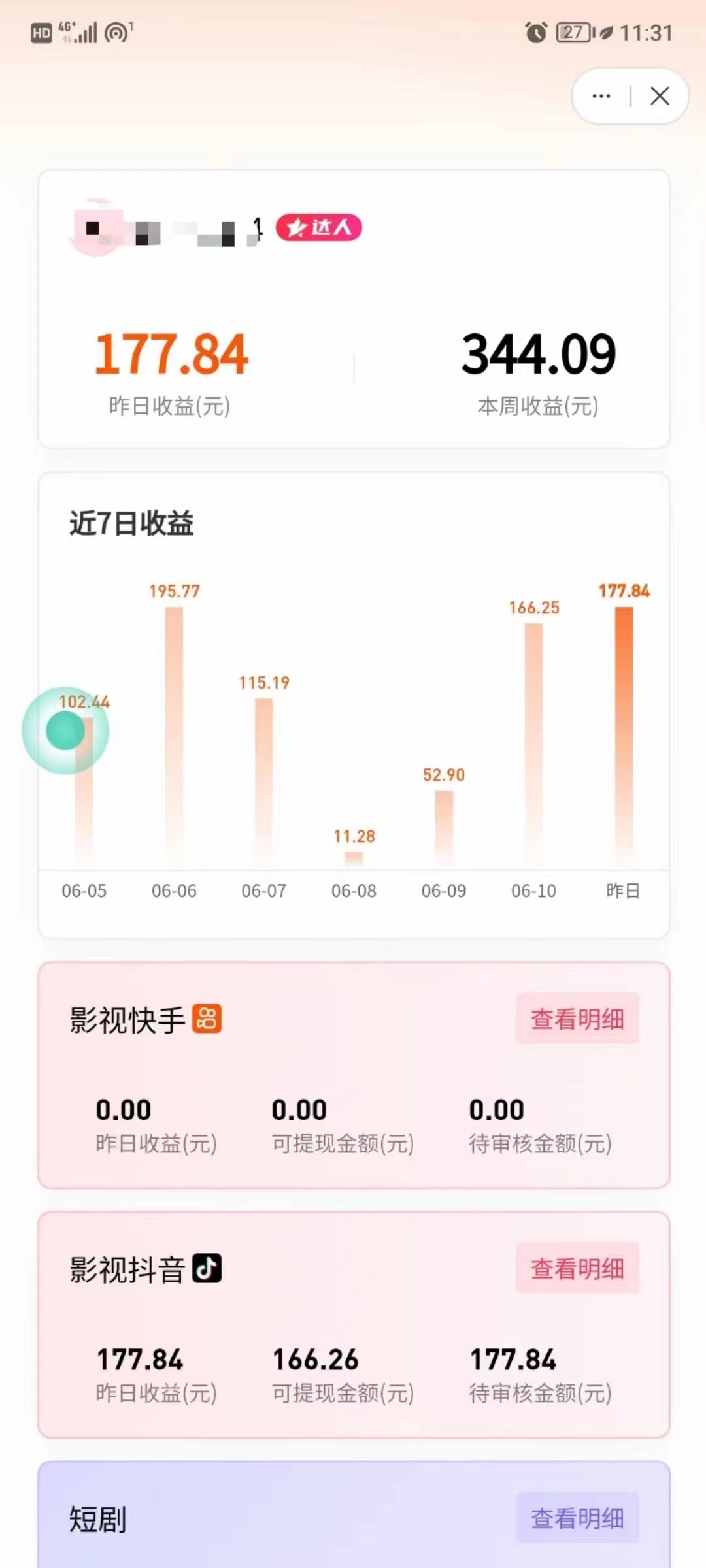Click the Kuaishou icon next to 影视快手
Screen dimensions: 706x1568
[x=208, y=1018]
